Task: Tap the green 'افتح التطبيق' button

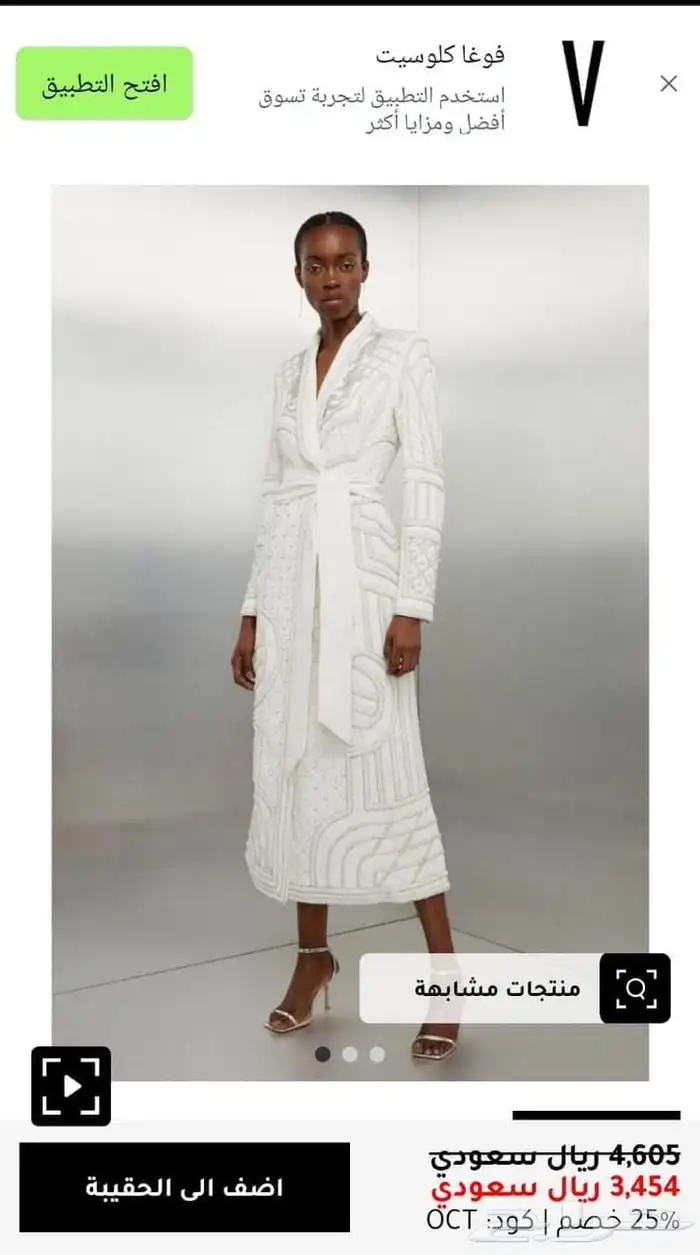Action: 104,84
